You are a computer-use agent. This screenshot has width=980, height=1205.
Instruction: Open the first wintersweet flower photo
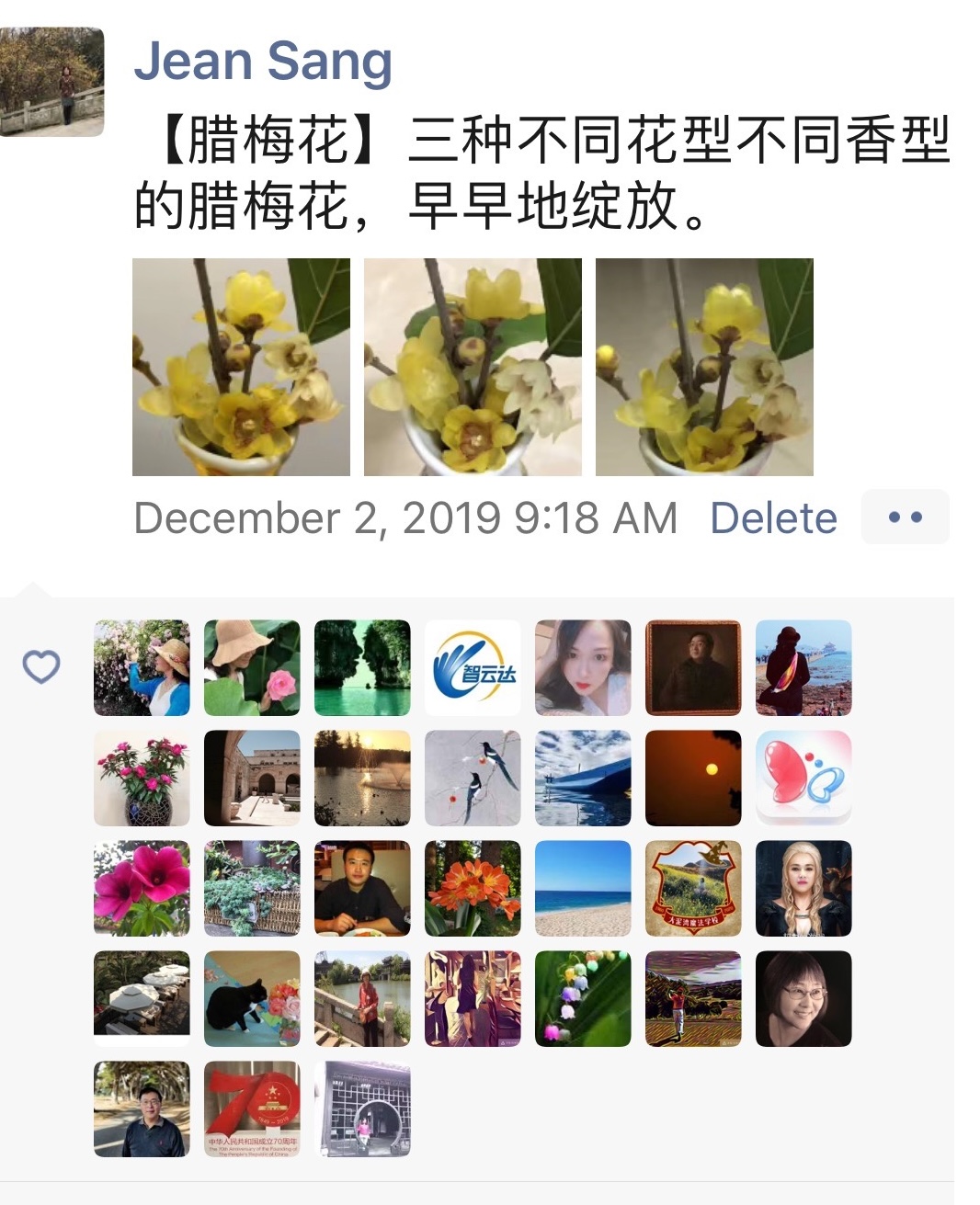pos(241,367)
